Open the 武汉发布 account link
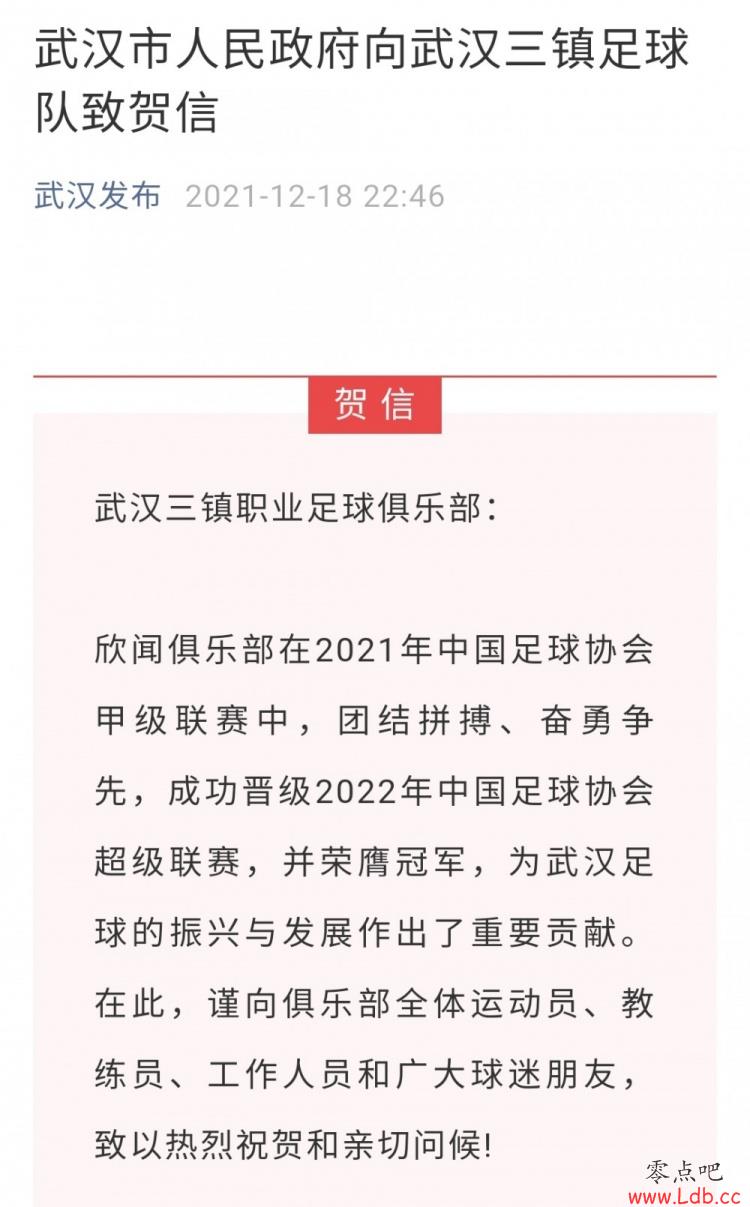750x1207 pixels. (x=98, y=195)
